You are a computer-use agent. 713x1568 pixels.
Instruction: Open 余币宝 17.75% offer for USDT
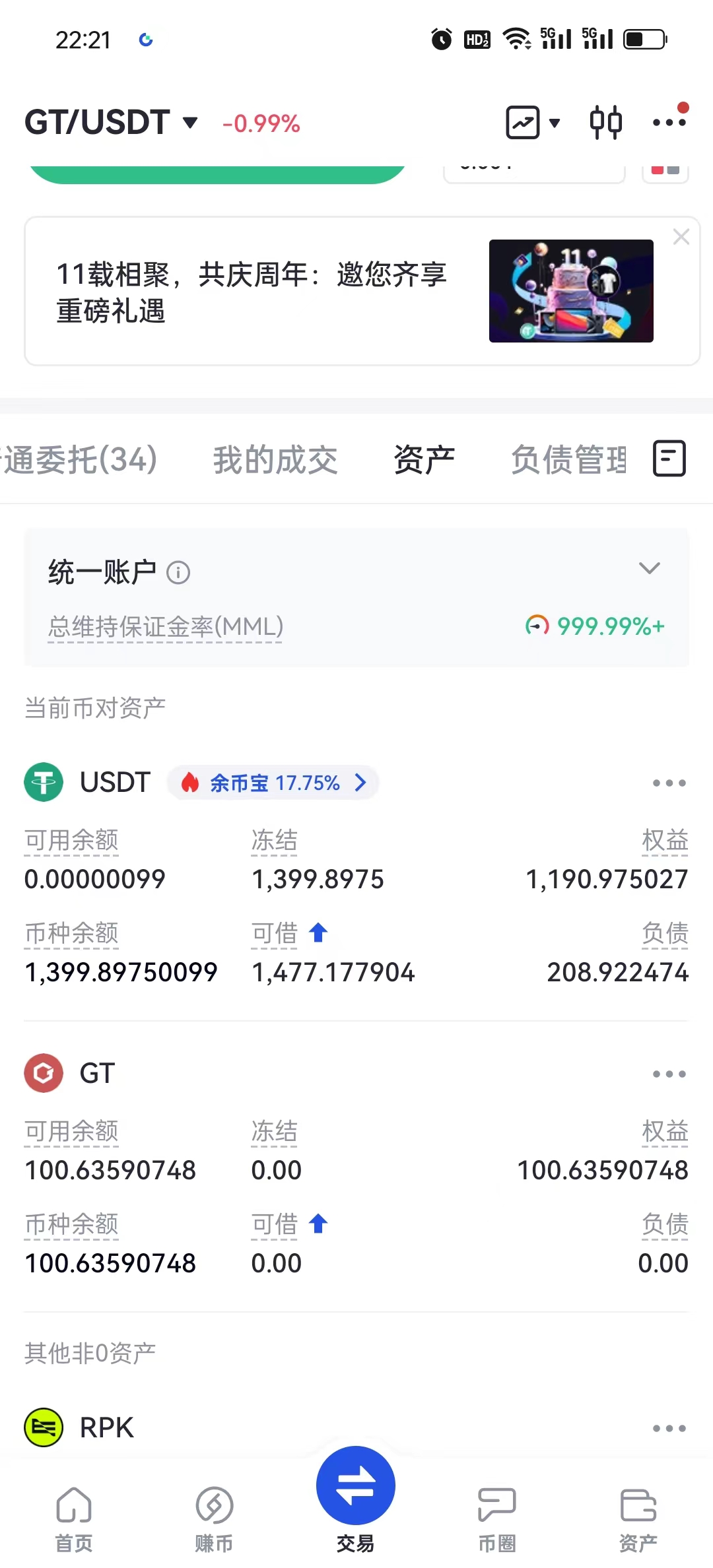tap(273, 783)
